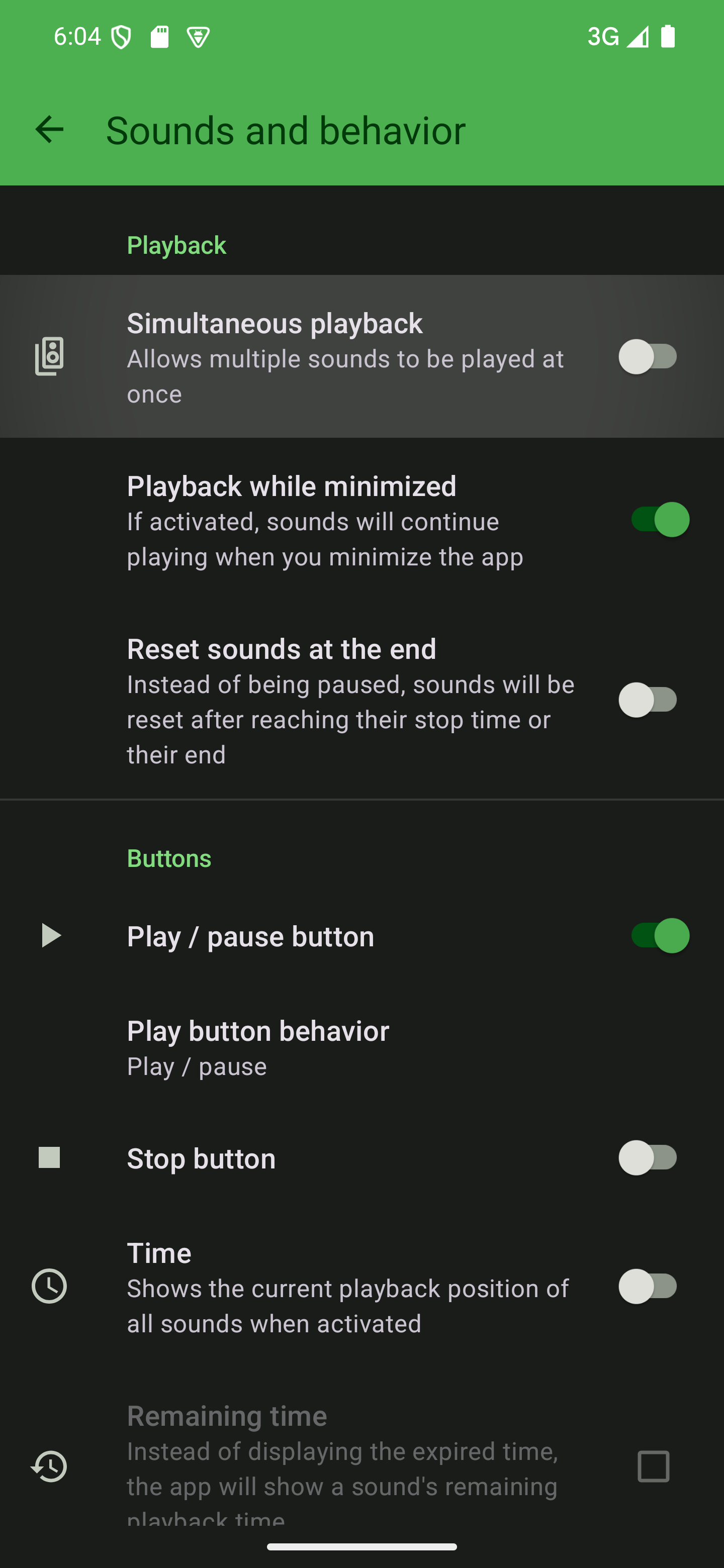Enable Simultaneous playback switch
Screen dimensions: 724x1568
coord(649,357)
